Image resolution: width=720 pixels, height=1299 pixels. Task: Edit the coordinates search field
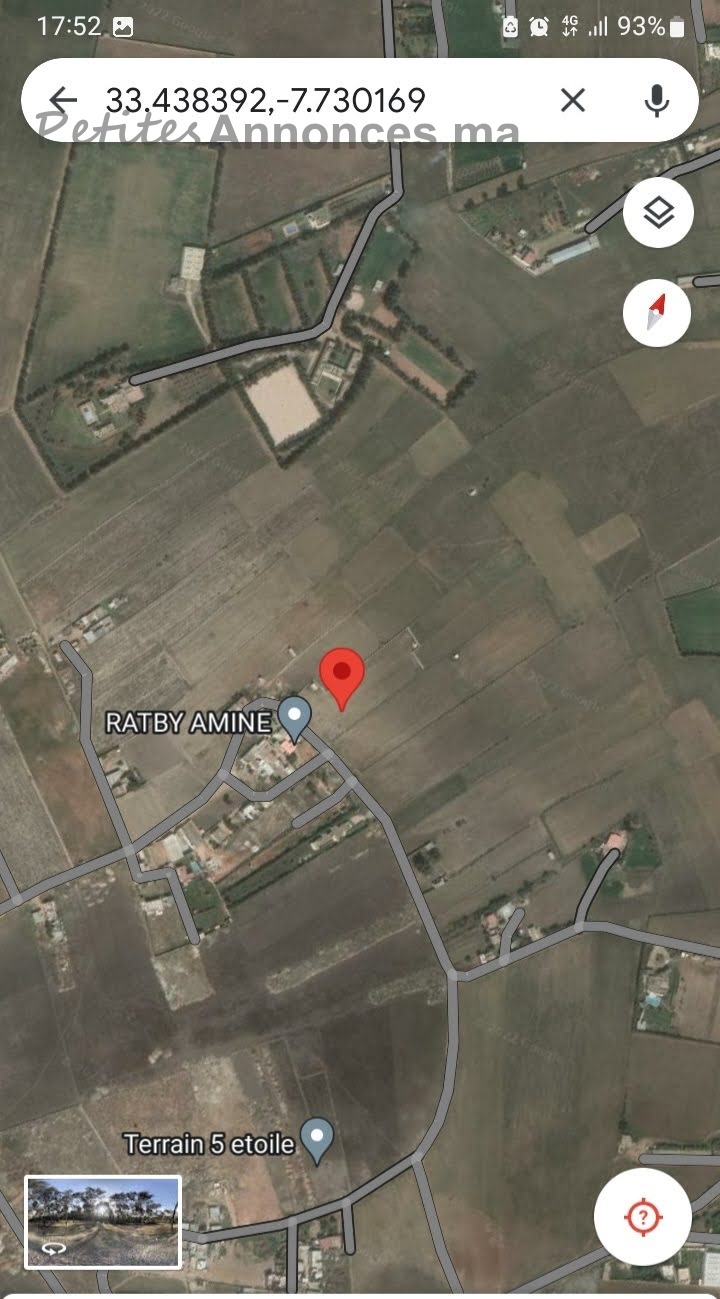[300, 99]
